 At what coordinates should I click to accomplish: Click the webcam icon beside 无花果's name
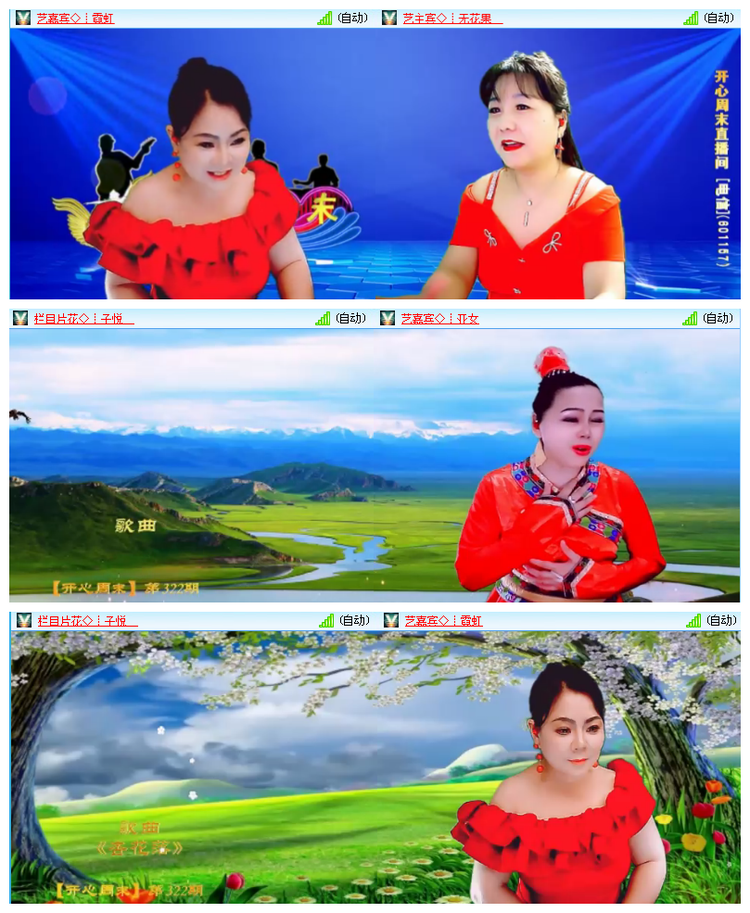[387, 17]
